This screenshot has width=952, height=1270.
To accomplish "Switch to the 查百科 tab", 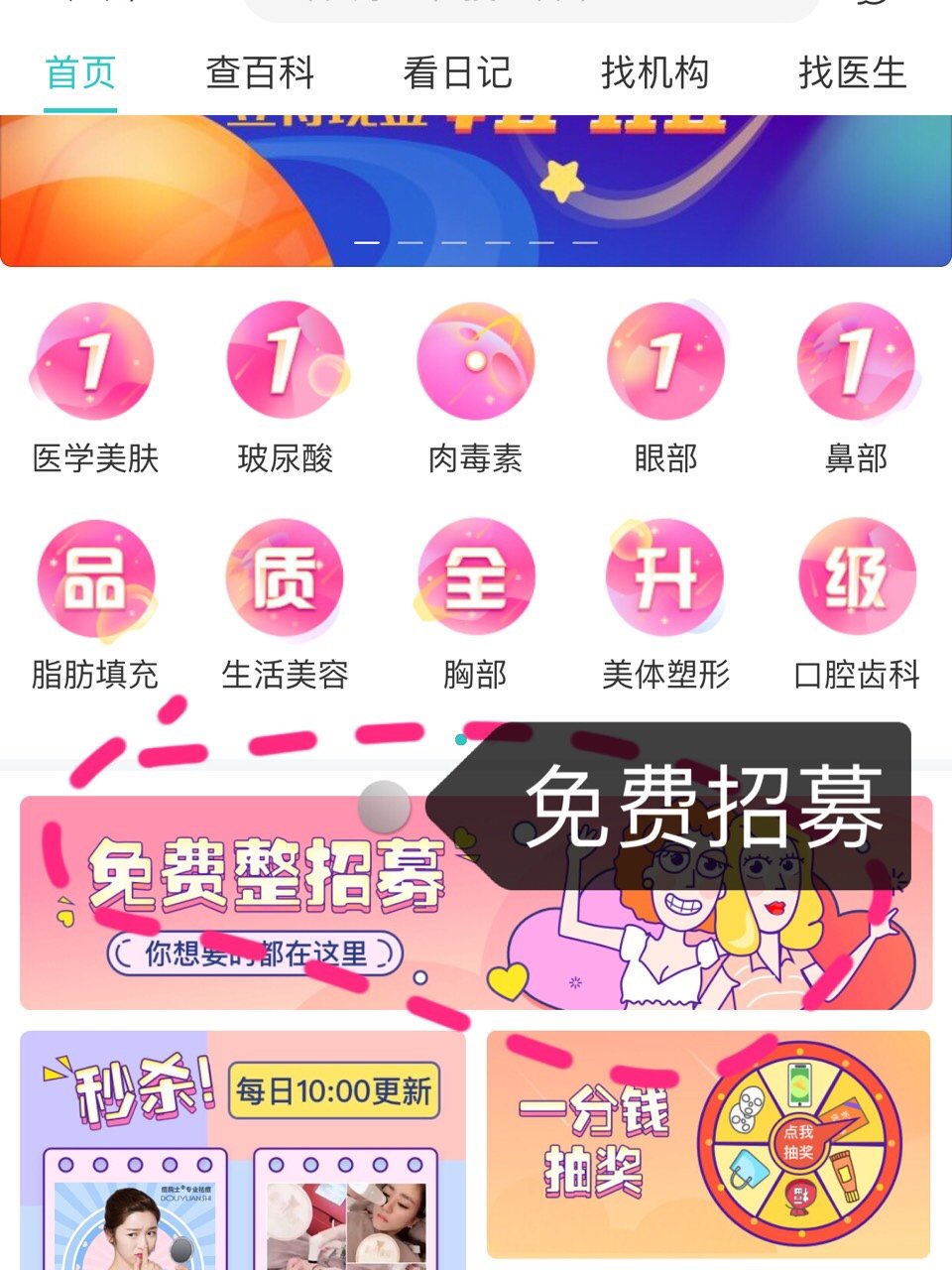I will point(260,73).
